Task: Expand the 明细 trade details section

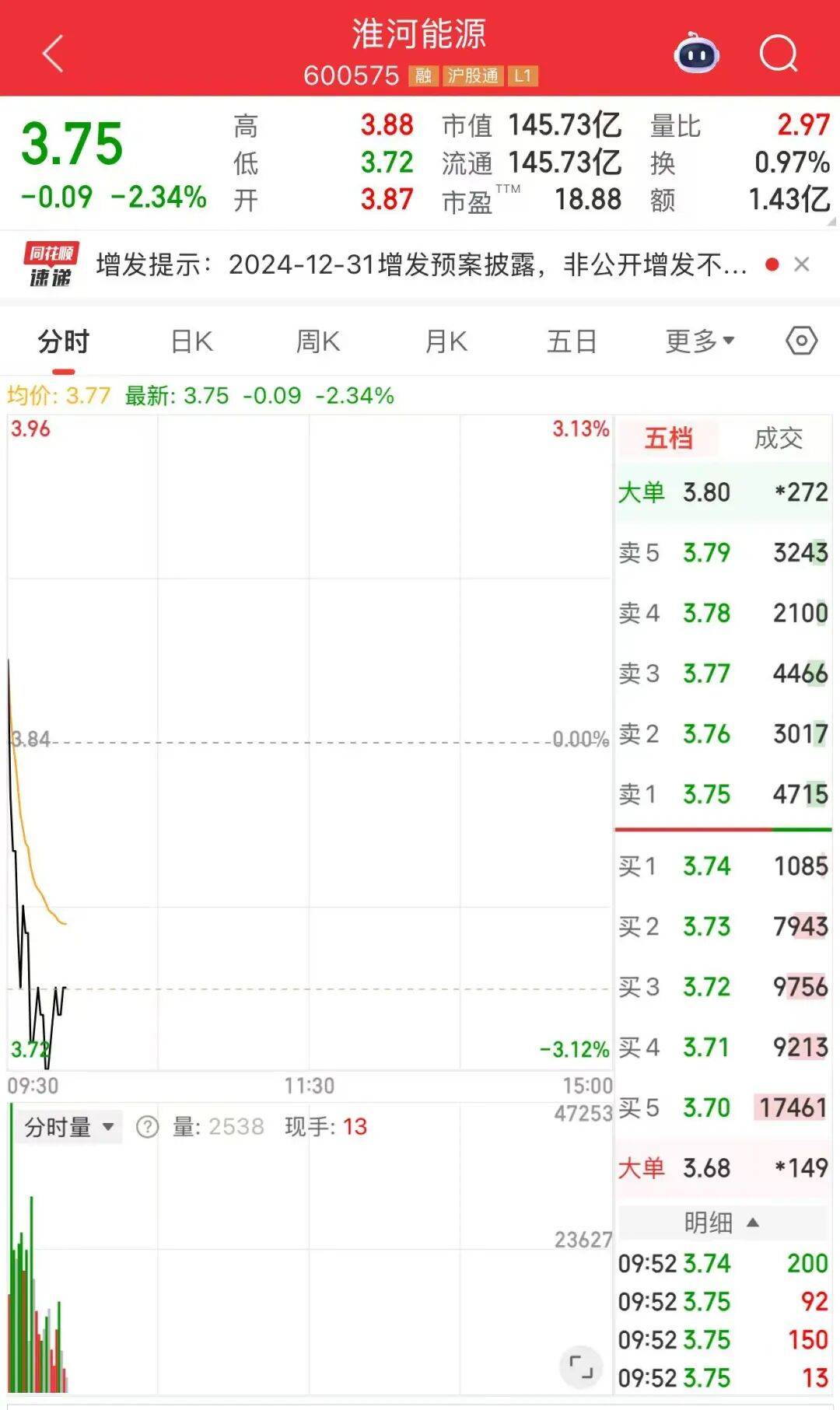Action: [x=721, y=1223]
